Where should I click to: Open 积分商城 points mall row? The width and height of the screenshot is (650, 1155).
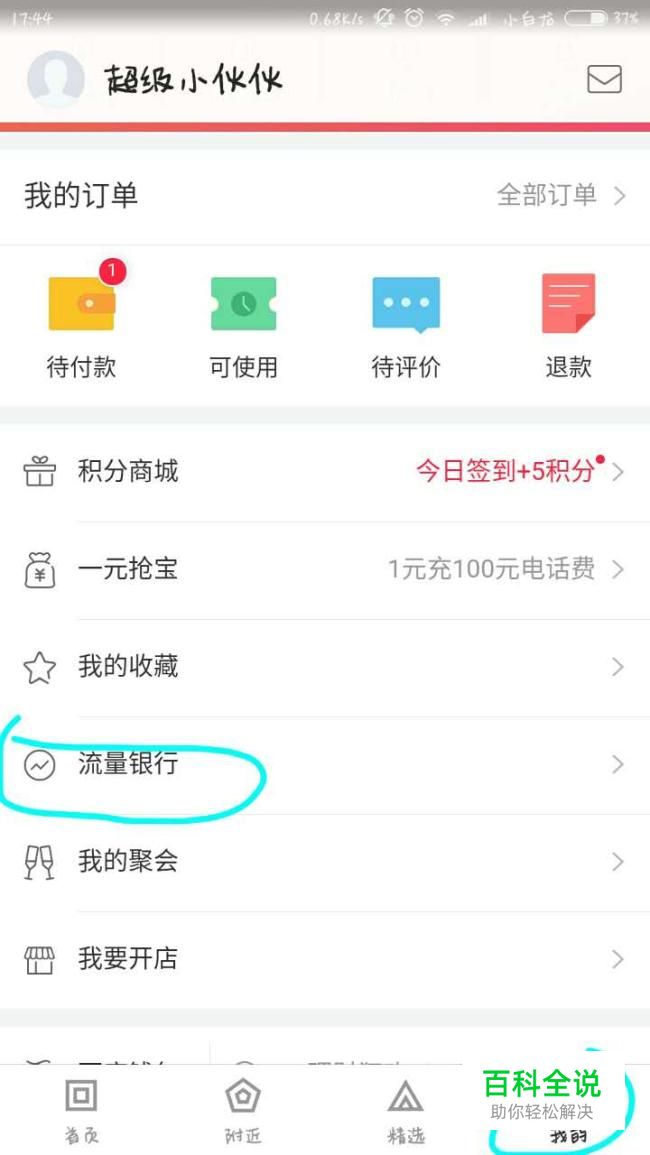[x=325, y=472]
